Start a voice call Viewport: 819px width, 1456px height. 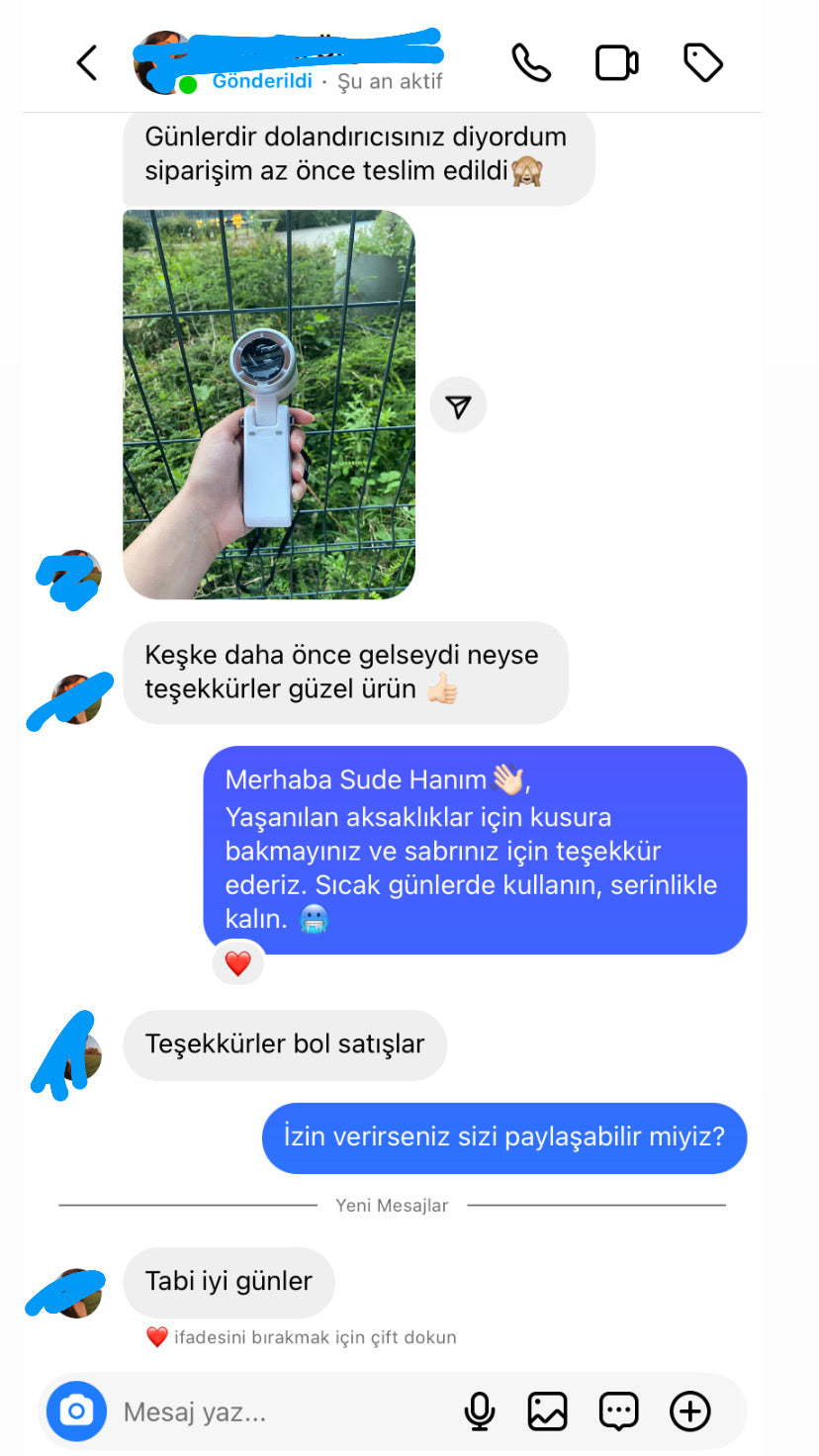[x=530, y=63]
